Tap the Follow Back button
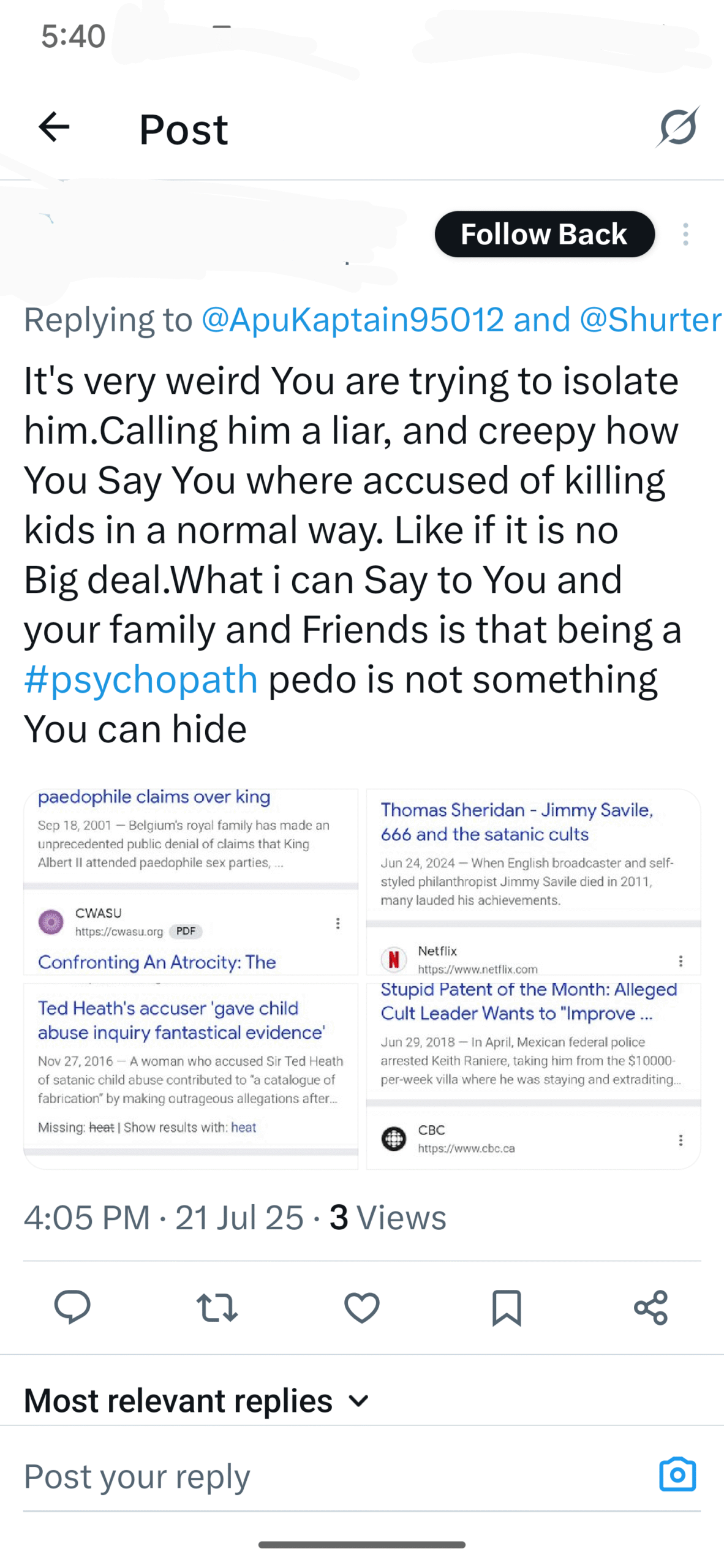The image size is (724, 1568). [x=545, y=234]
